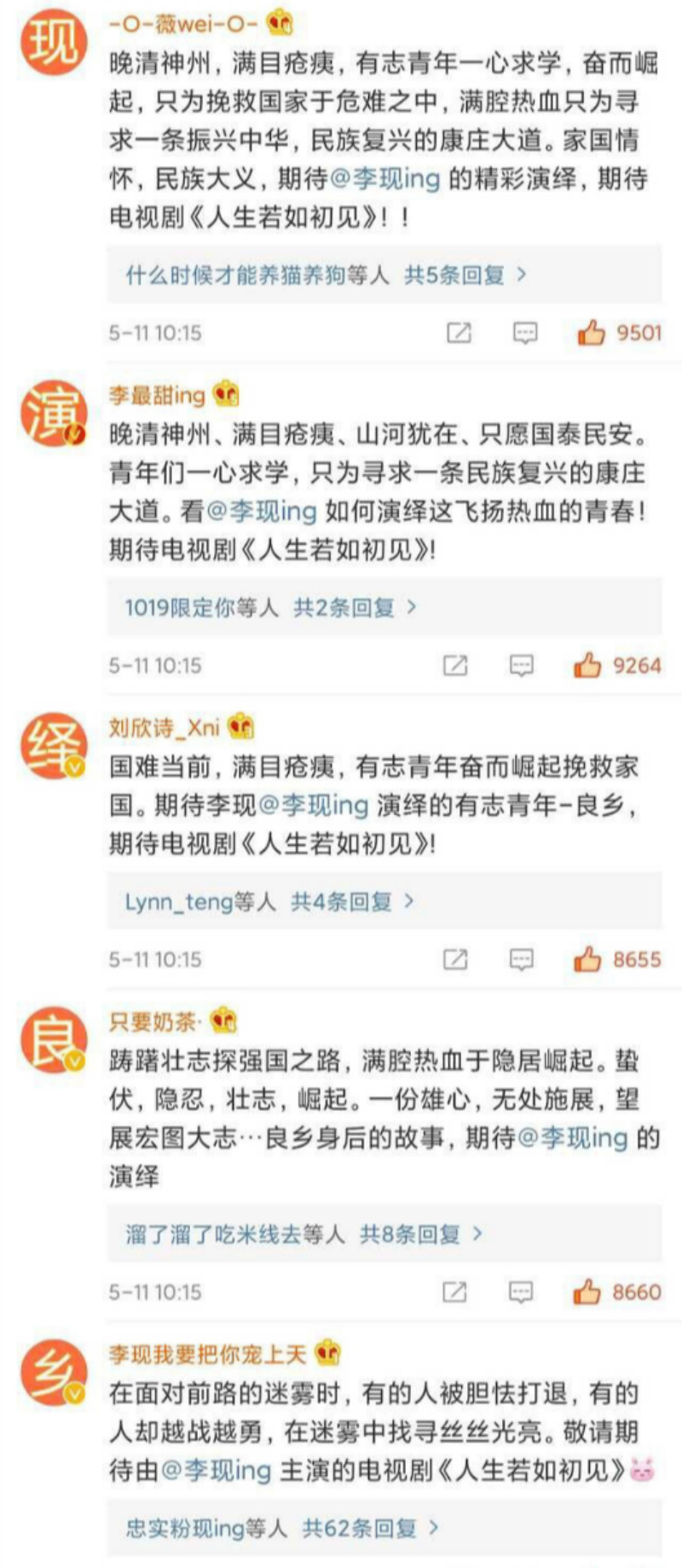Open the username 刘欣诗_Xni

(164, 727)
